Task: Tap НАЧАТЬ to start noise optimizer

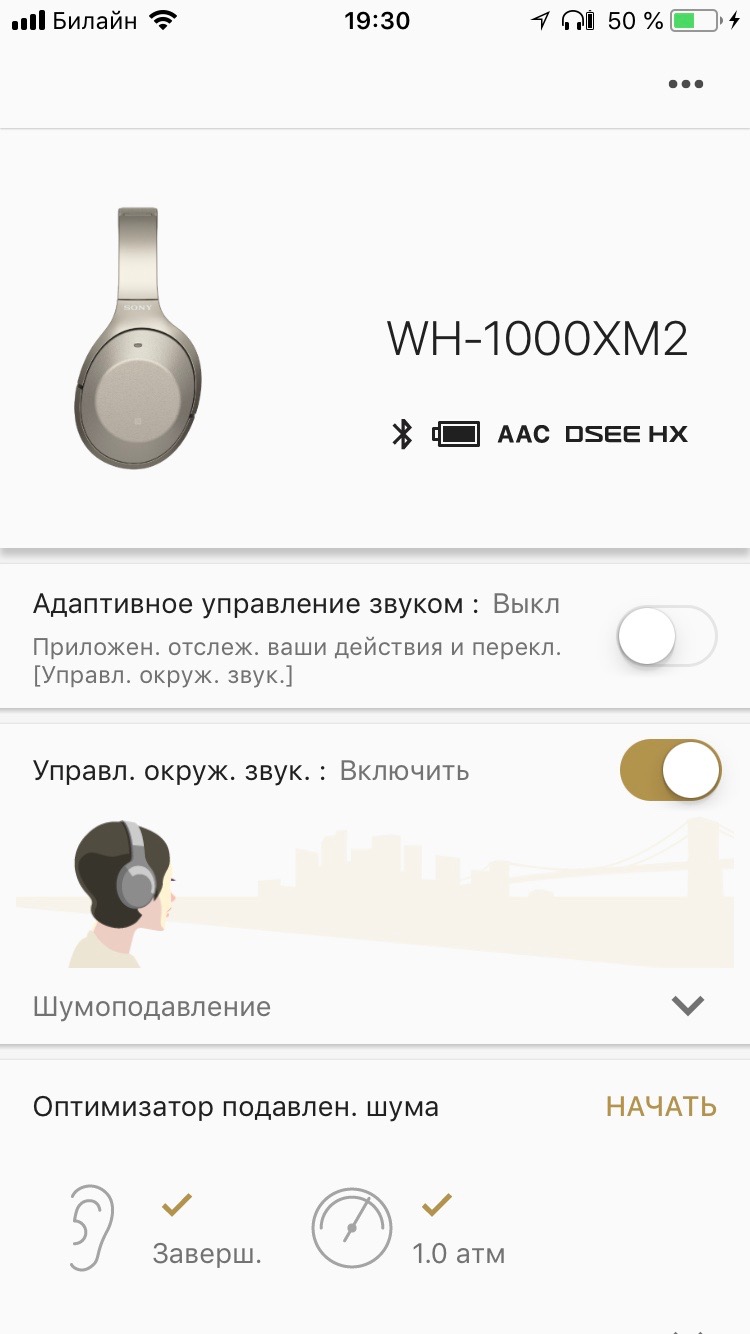Action: pos(661,1106)
